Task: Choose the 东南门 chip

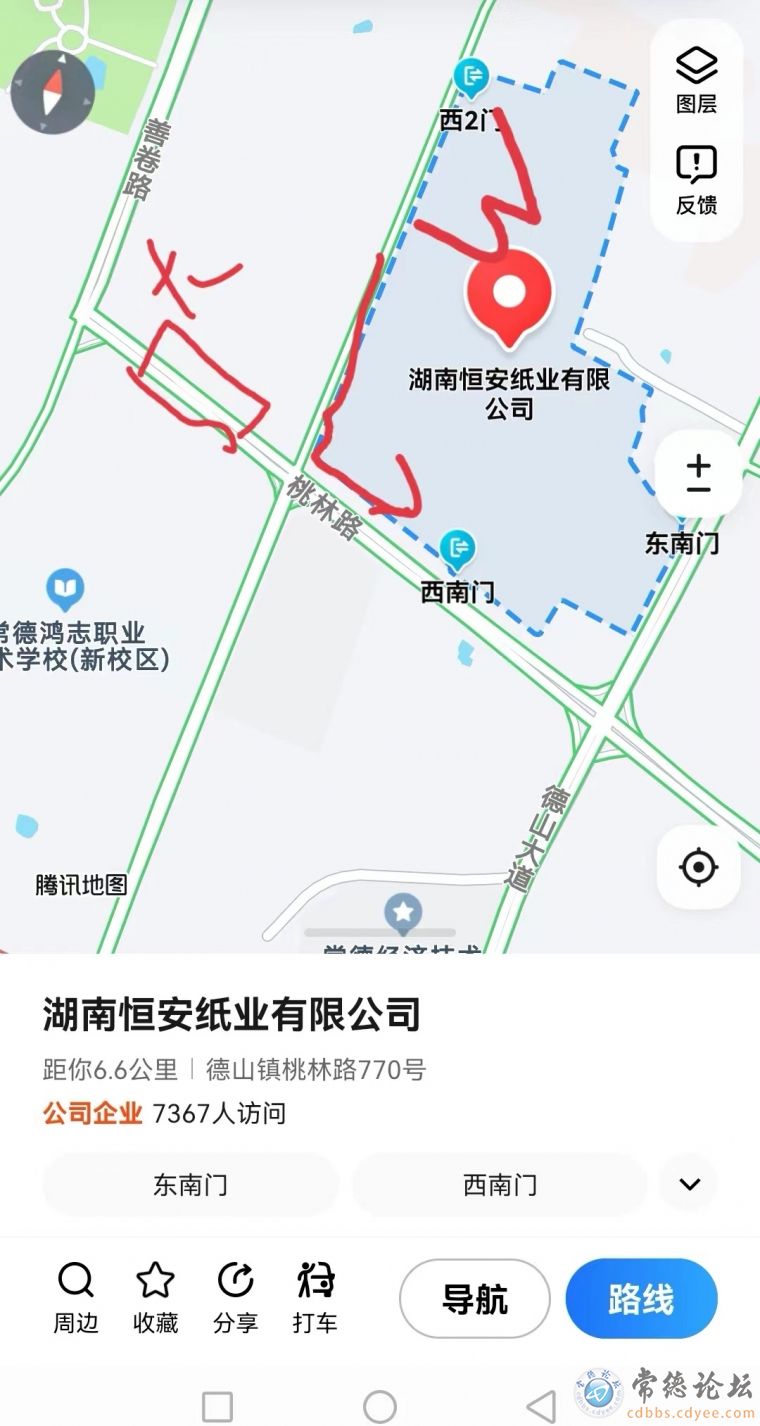Action: [x=190, y=1185]
